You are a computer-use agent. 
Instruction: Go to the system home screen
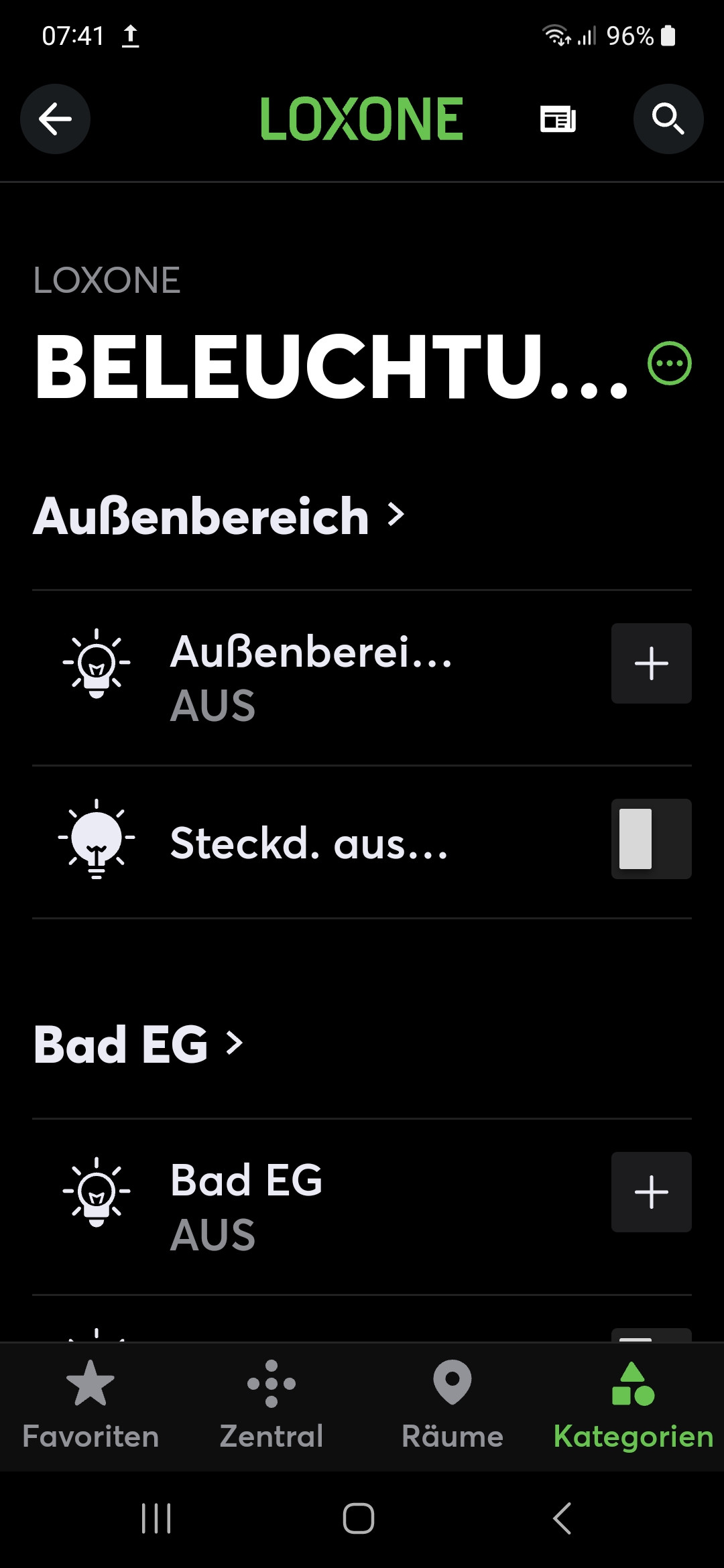point(359,1518)
